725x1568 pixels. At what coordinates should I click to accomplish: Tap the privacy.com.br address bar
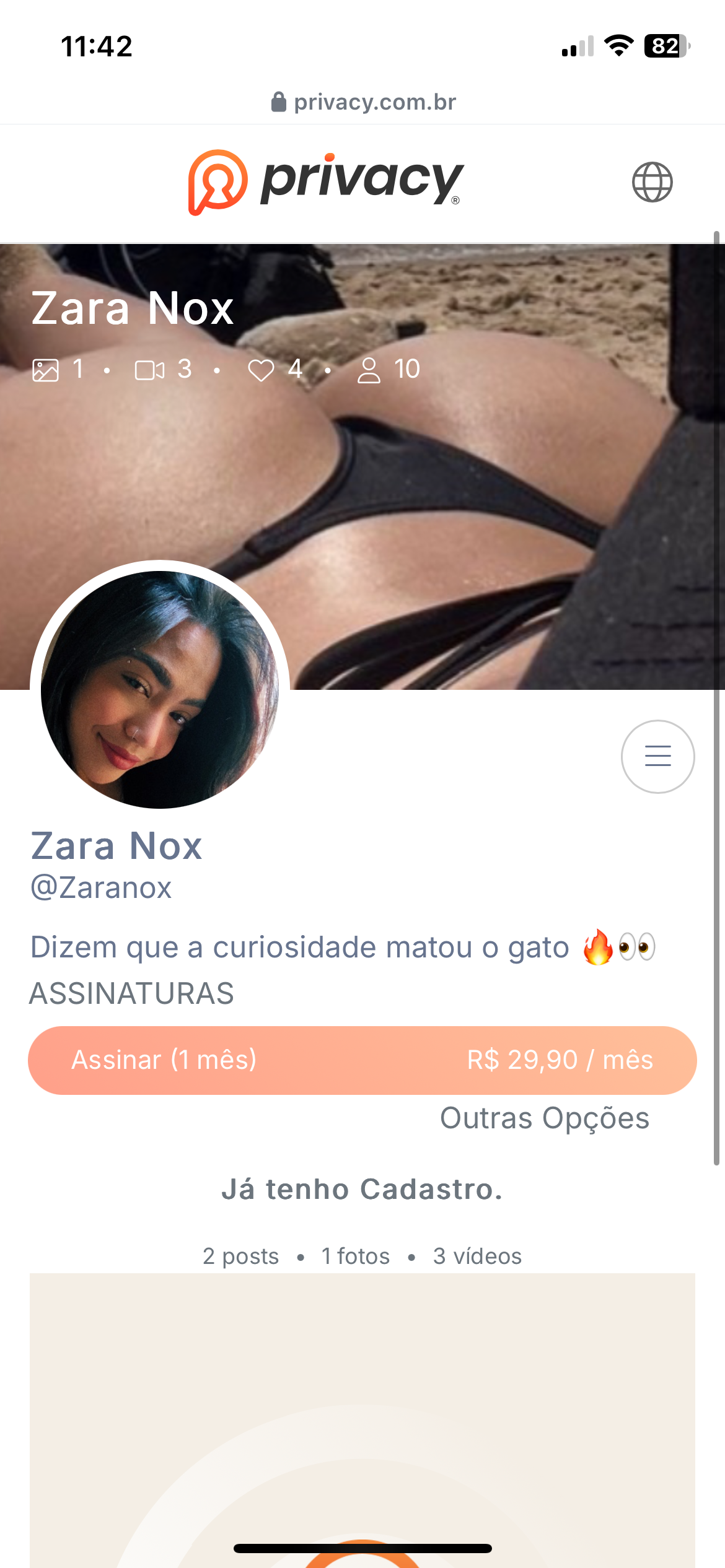[363, 102]
